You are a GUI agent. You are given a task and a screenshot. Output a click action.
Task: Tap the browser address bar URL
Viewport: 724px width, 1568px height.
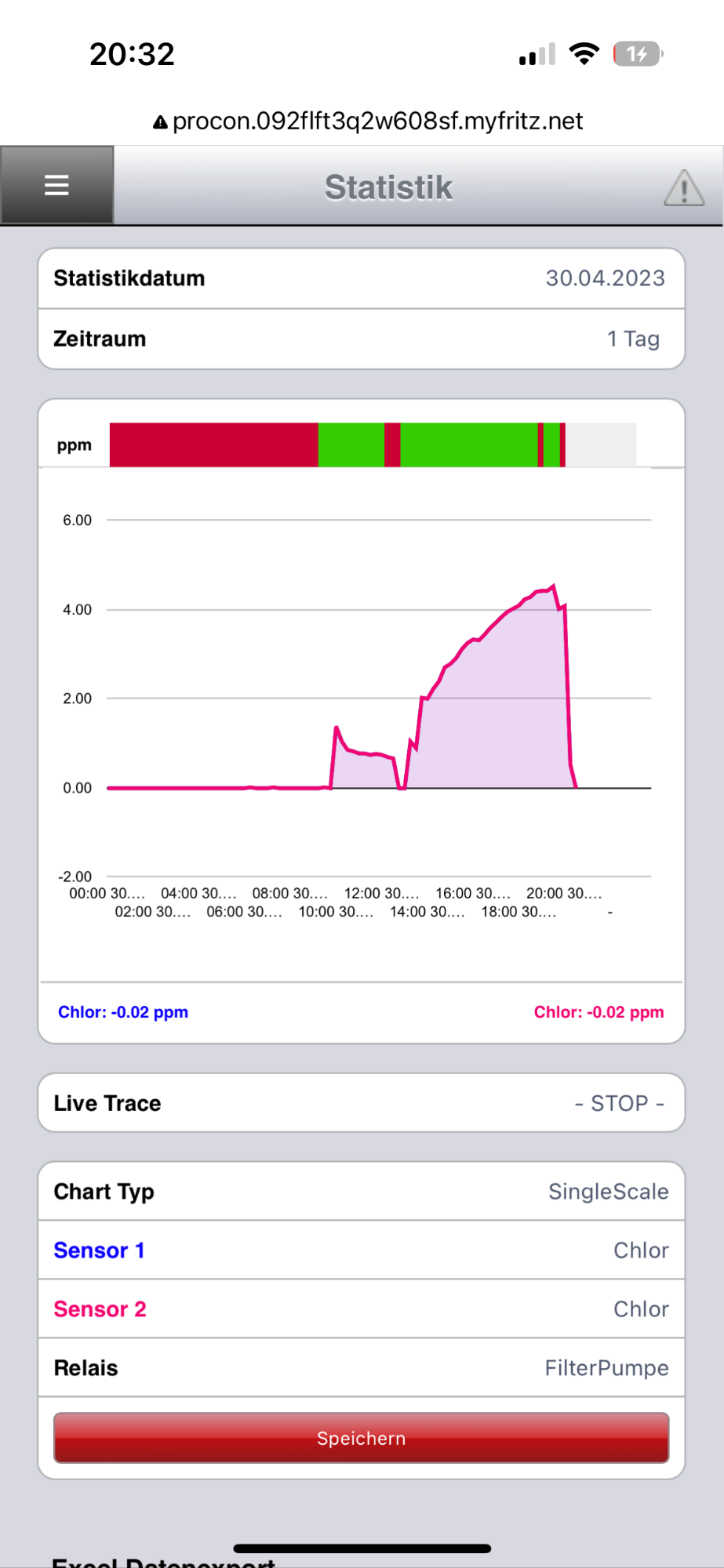coord(367,121)
